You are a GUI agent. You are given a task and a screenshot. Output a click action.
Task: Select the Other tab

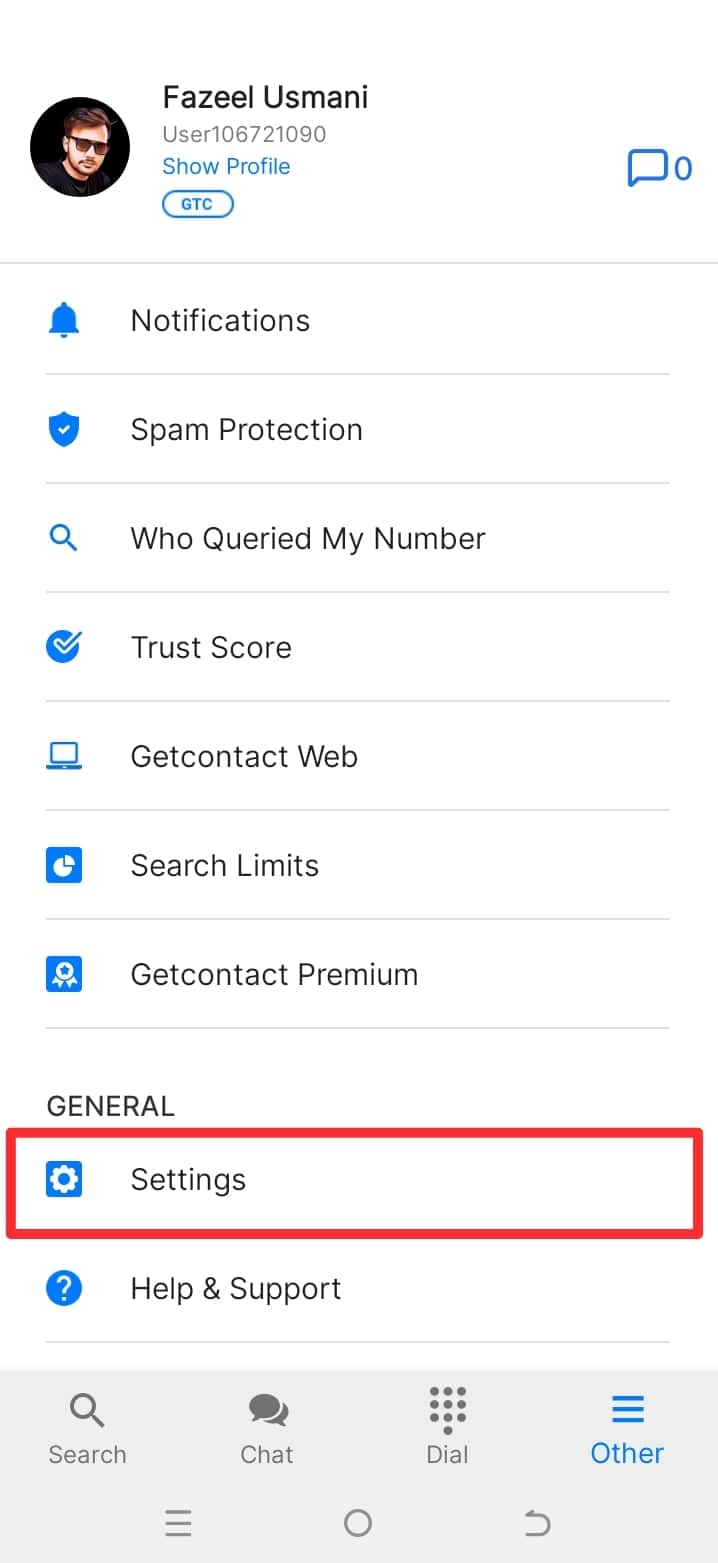[x=627, y=1428]
